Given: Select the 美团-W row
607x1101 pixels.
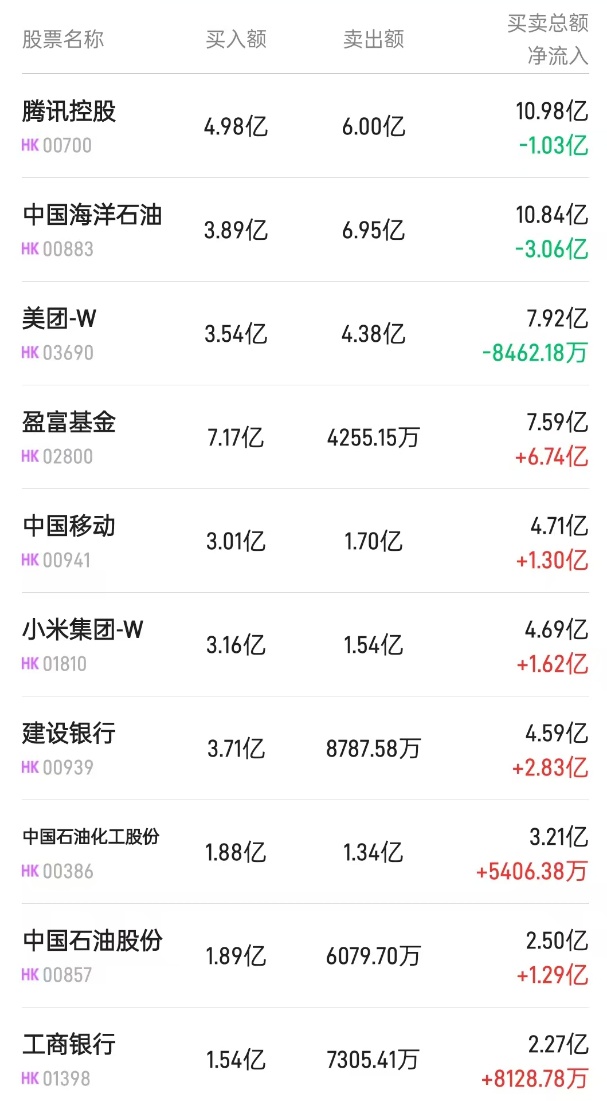Looking at the screenshot, I should click(60, 319).
